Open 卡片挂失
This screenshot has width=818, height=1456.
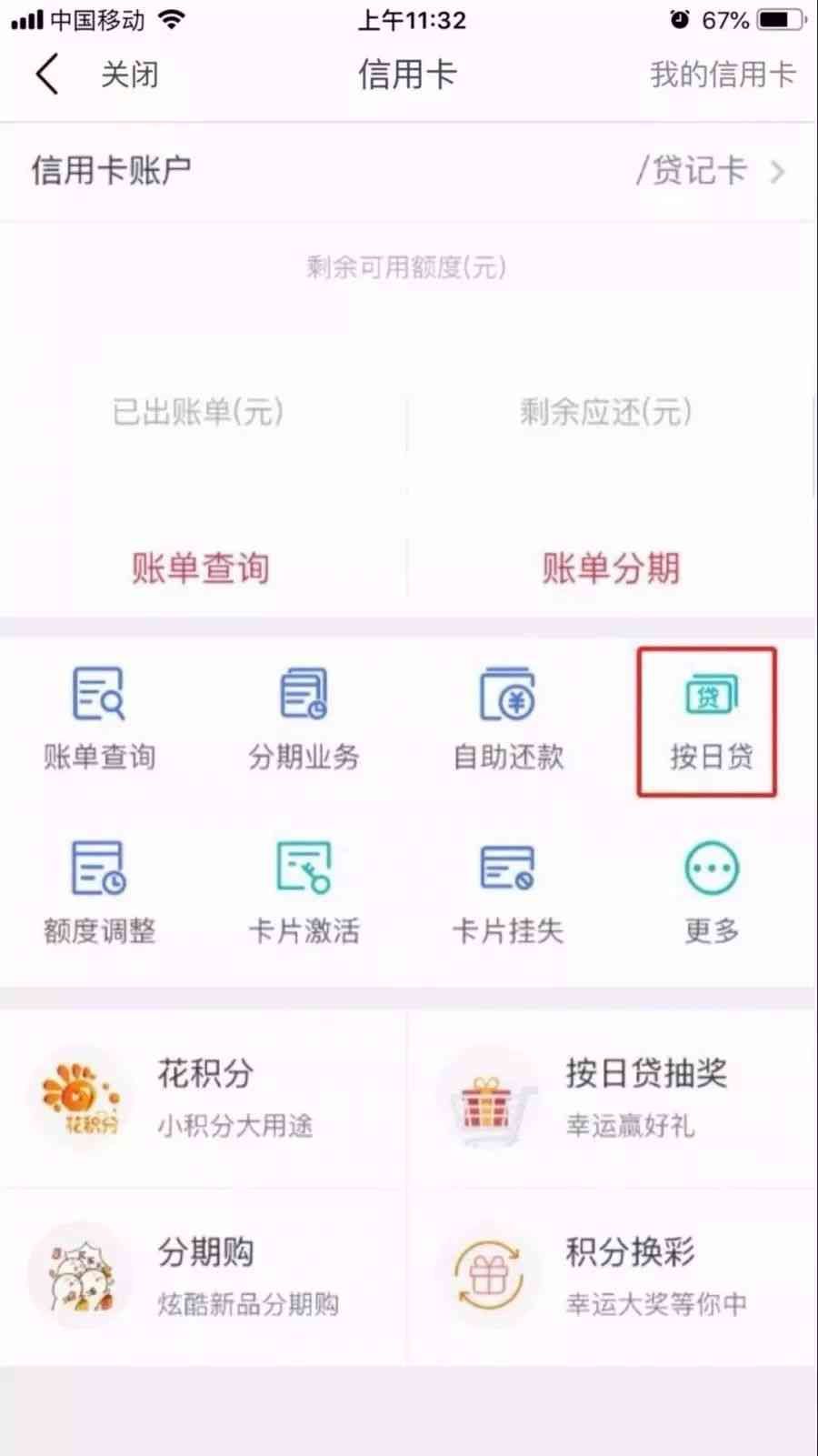coord(508,893)
